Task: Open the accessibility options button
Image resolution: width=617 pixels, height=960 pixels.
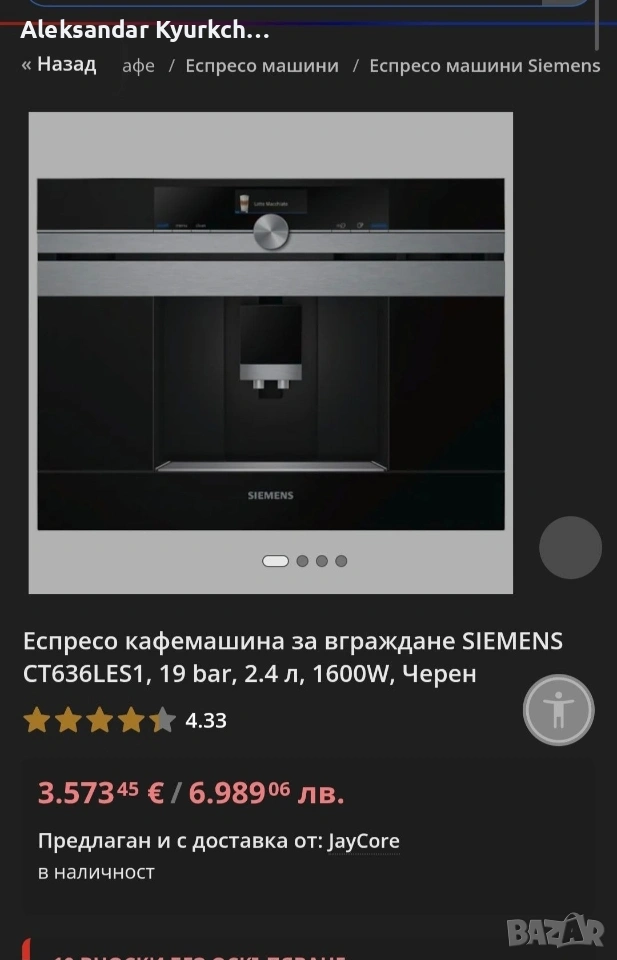Action: (559, 711)
